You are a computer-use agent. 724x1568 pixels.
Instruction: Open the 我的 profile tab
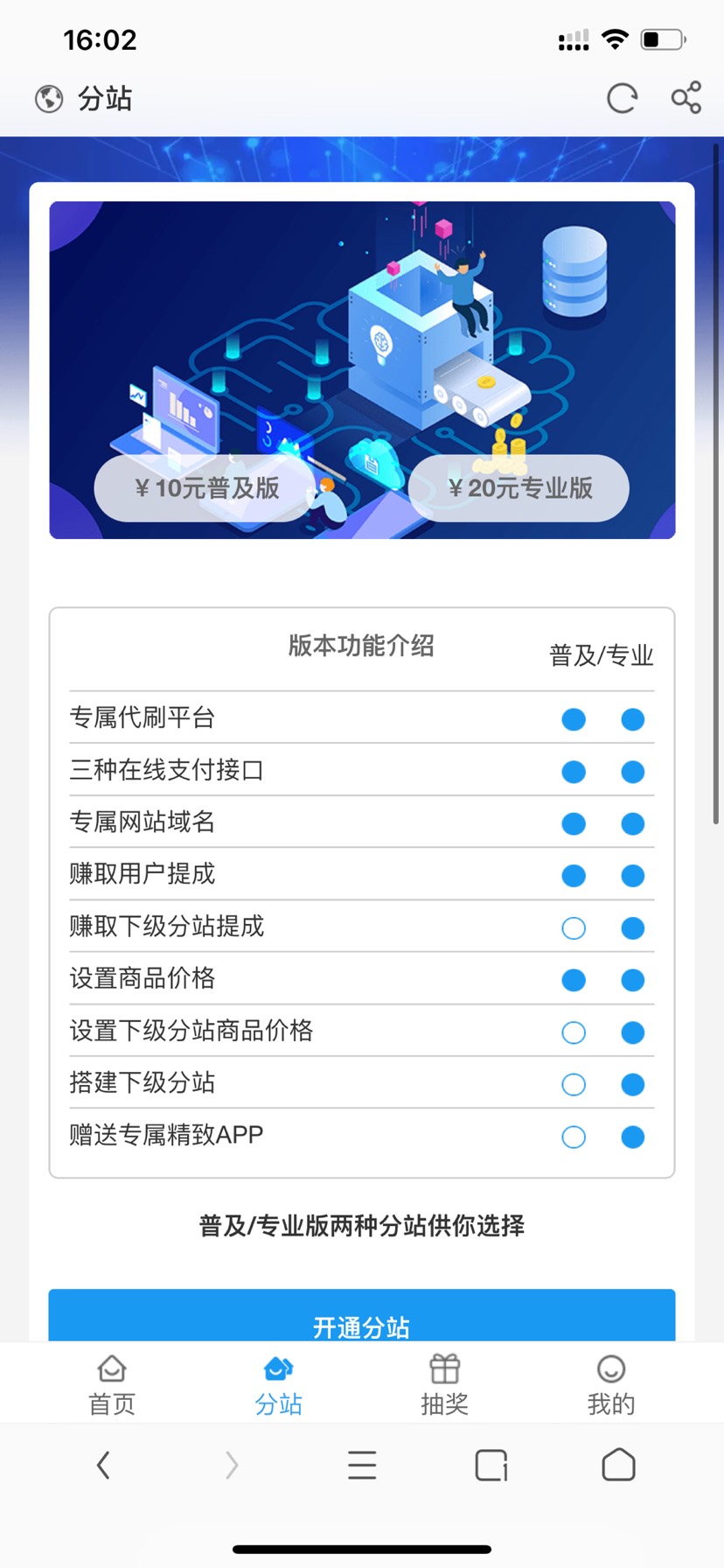610,1385
